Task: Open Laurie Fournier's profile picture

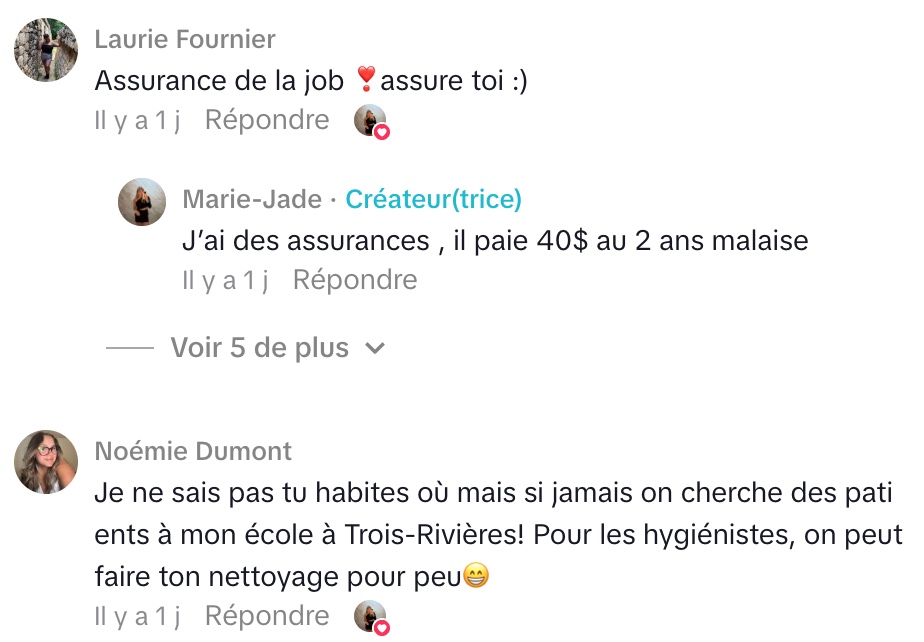Action: coord(46,51)
